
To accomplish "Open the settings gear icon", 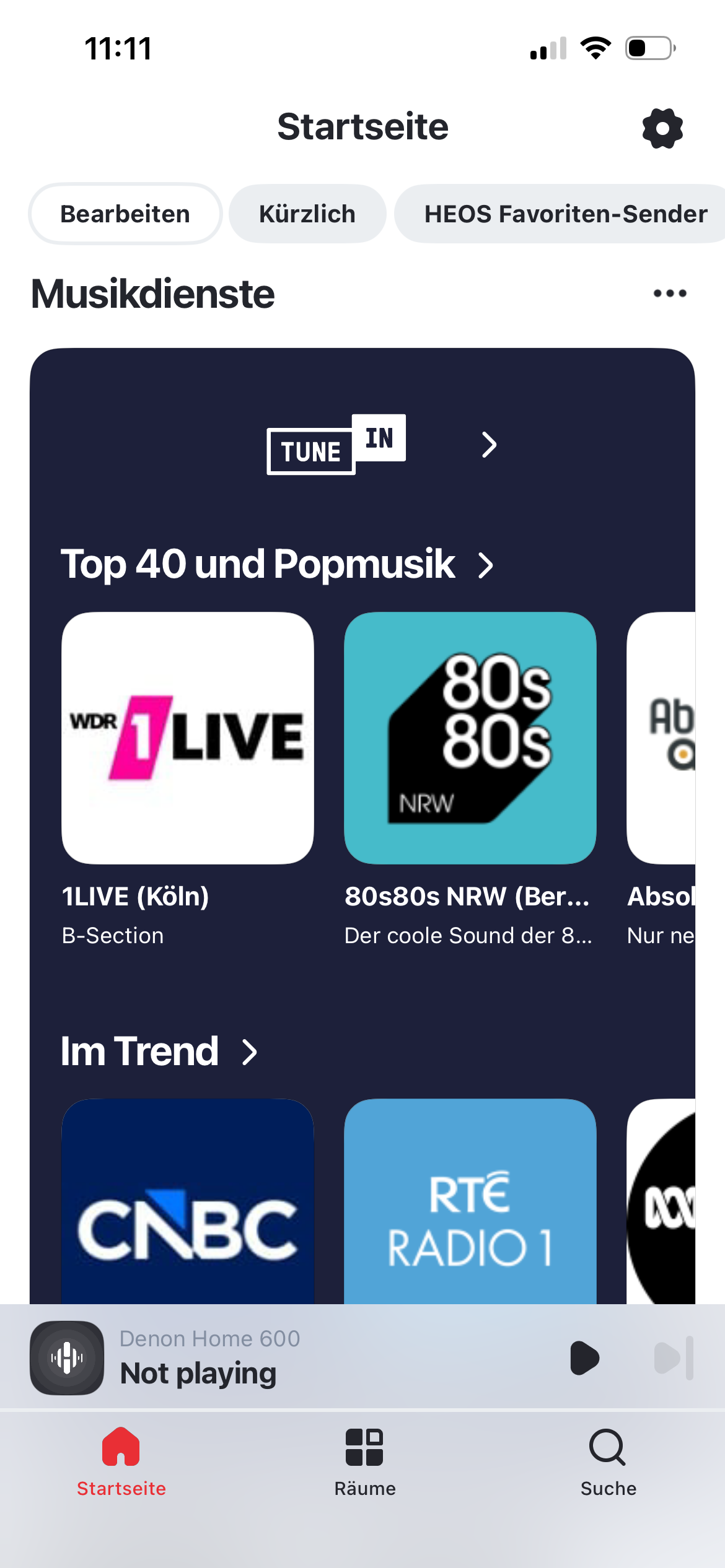I will point(662,128).
